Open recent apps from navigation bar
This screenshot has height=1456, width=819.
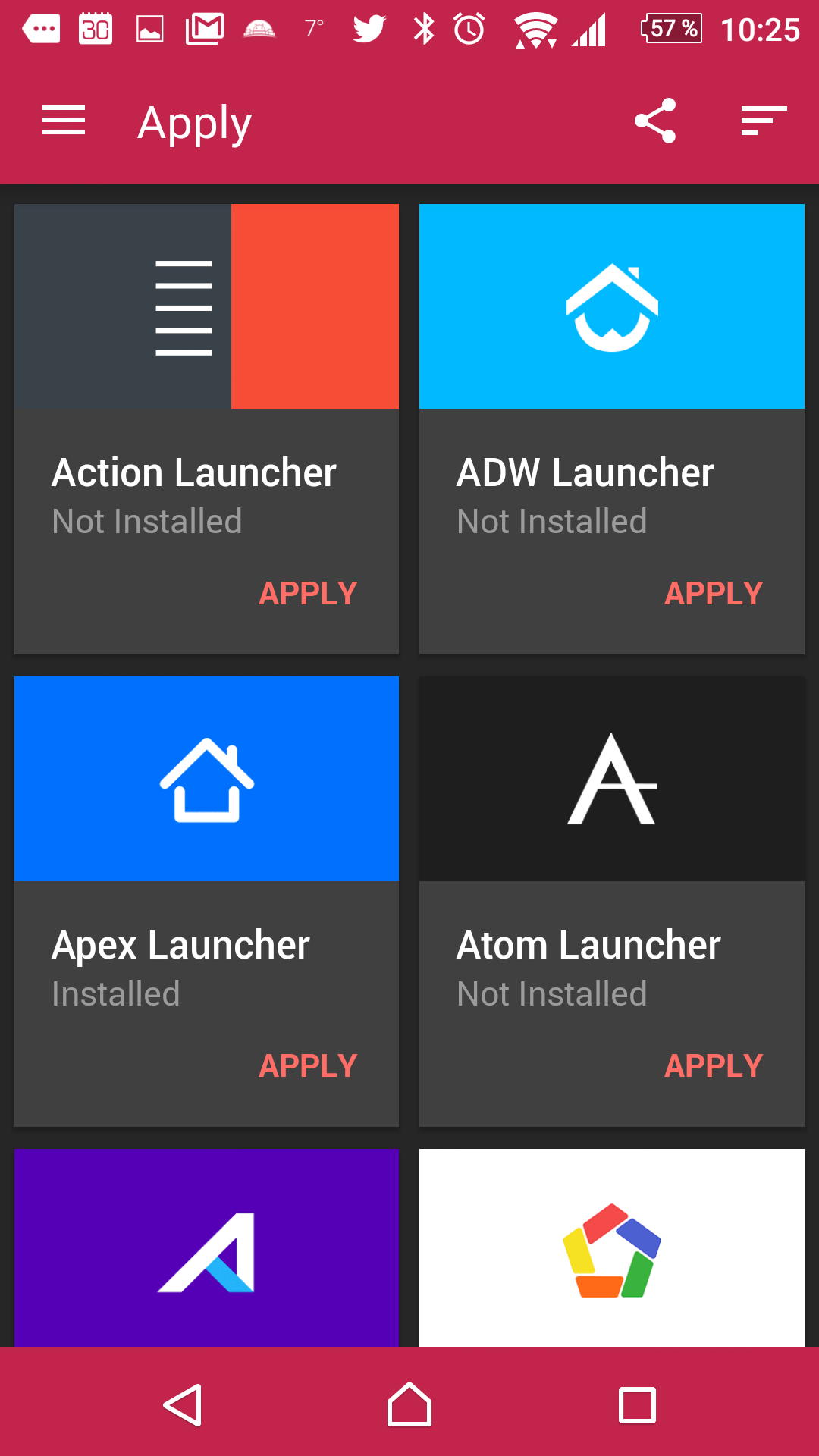(637, 1405)
